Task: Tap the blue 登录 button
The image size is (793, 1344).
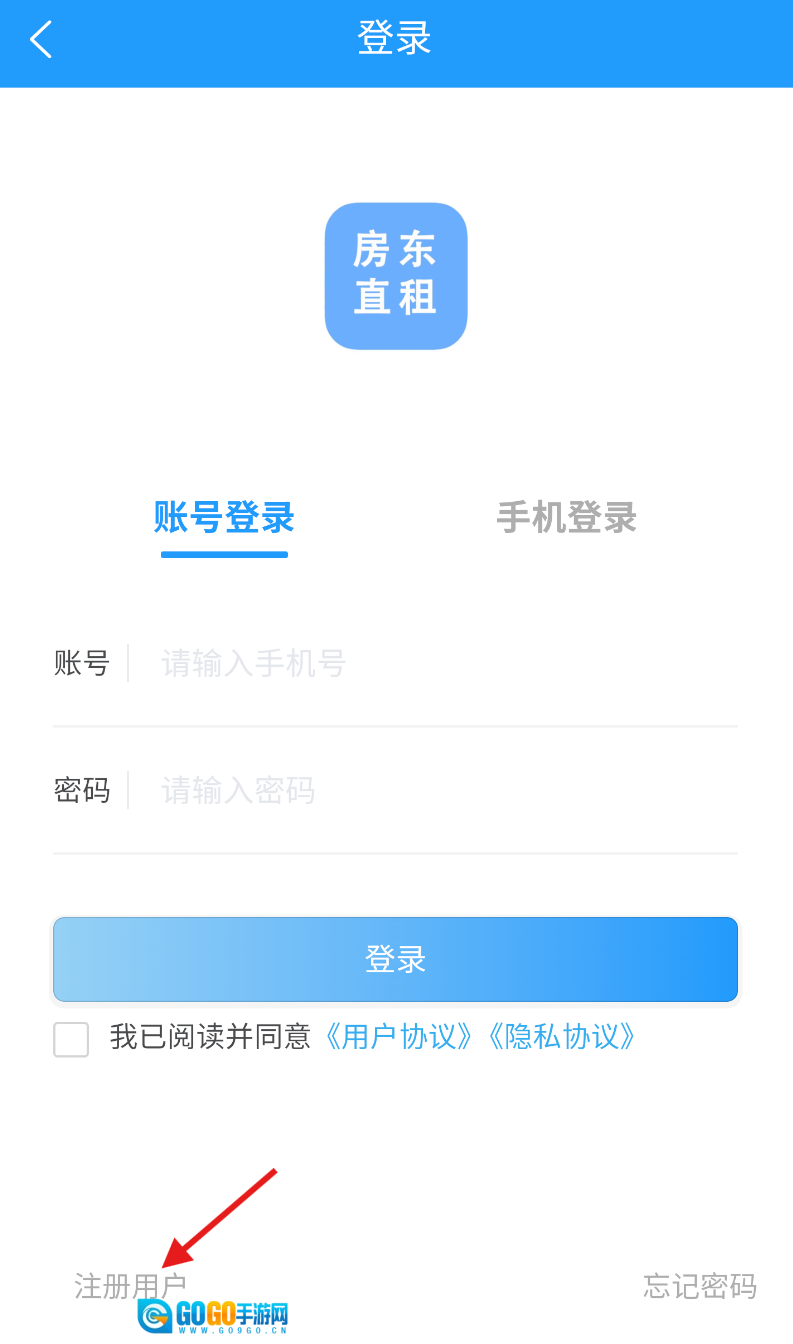Action: click(x=395, y=959)
